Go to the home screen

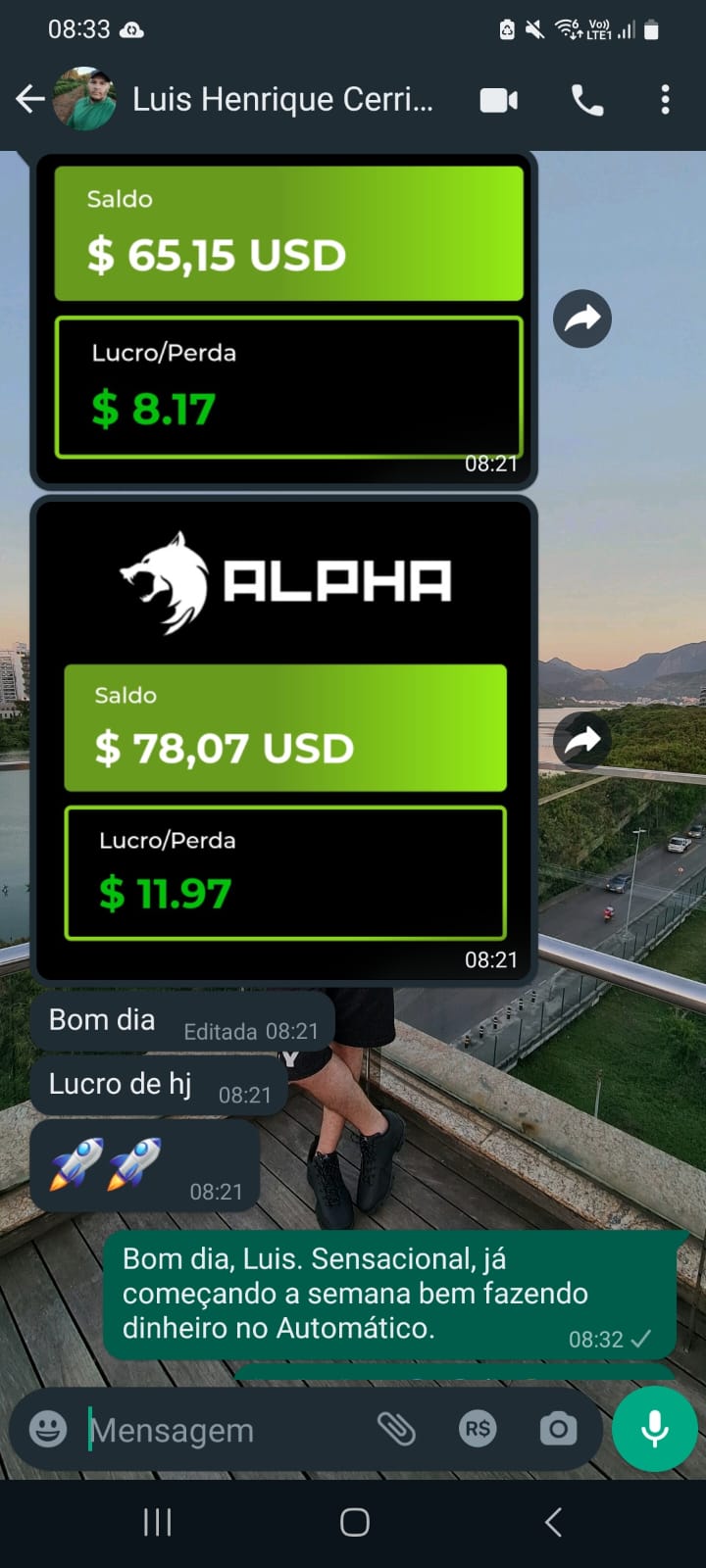point(354,1522)
